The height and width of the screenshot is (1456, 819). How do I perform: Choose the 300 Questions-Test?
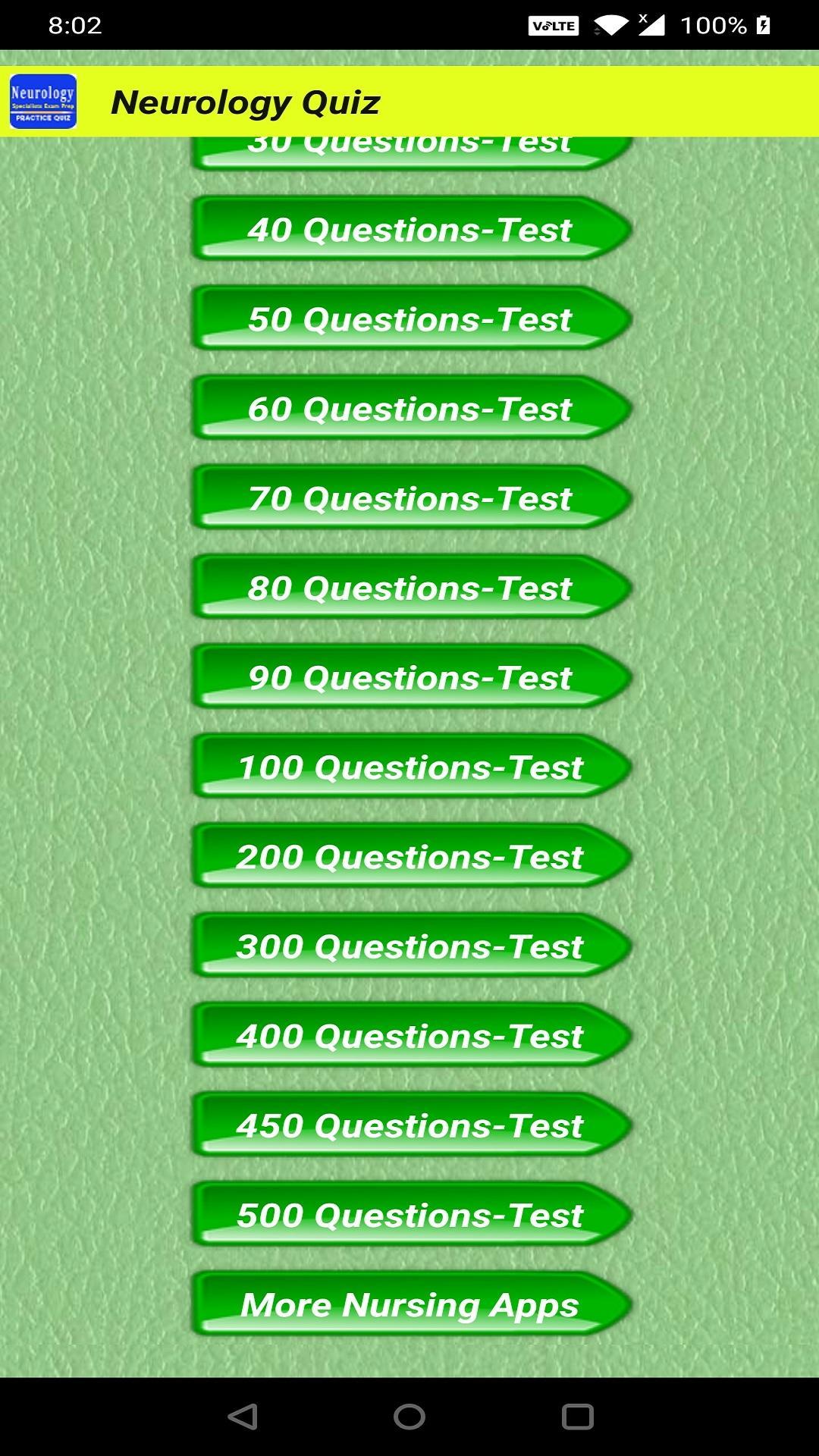pyautogui.click(x=410, y=945)
